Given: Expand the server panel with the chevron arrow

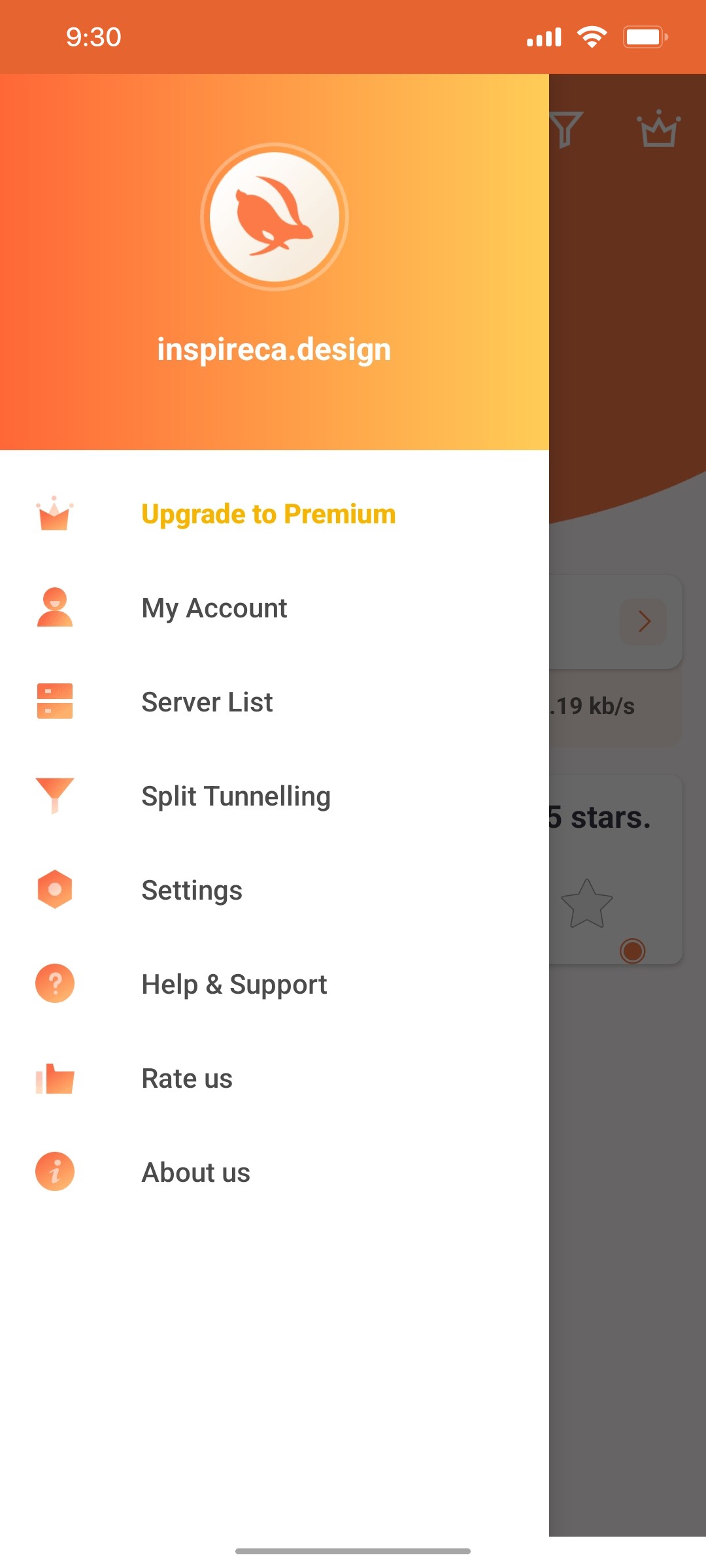Looking at the screenshot, I should [x=644, y=621].
